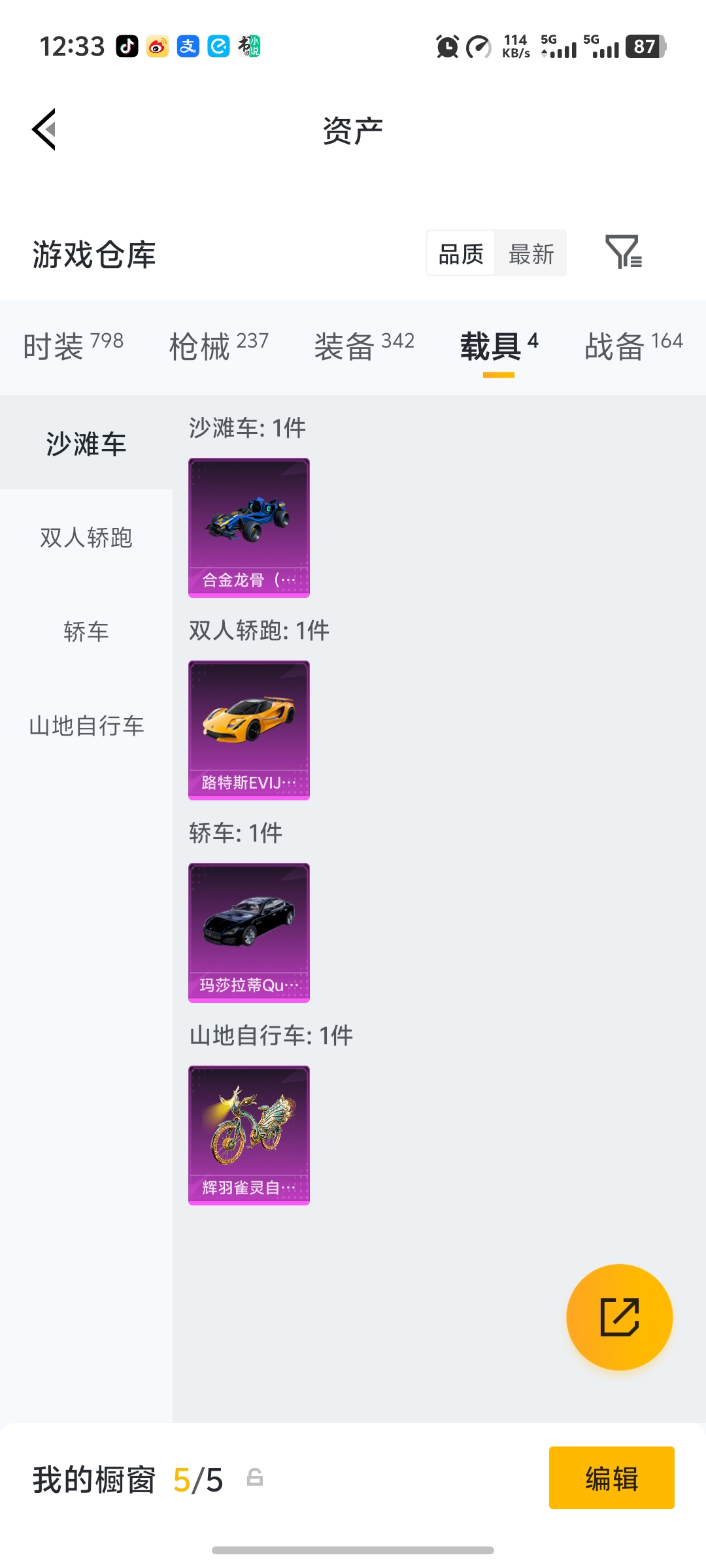Toggle to the 双人轿跑 category in sidebar
Screen dimensions: 706x1568
(x=86, y=538)
